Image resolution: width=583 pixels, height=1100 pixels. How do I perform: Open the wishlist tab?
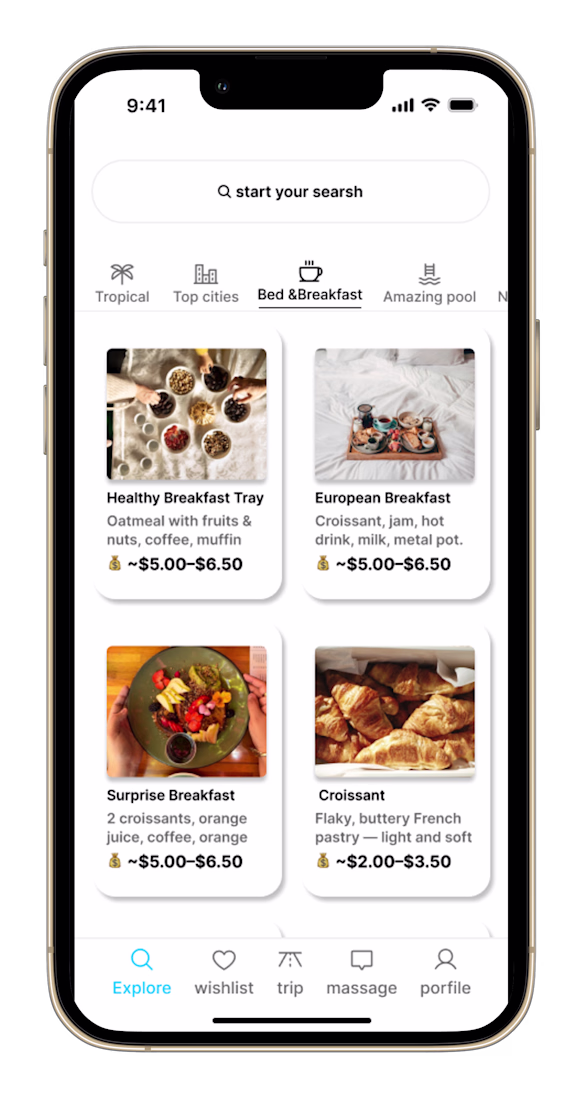[224, 972]
